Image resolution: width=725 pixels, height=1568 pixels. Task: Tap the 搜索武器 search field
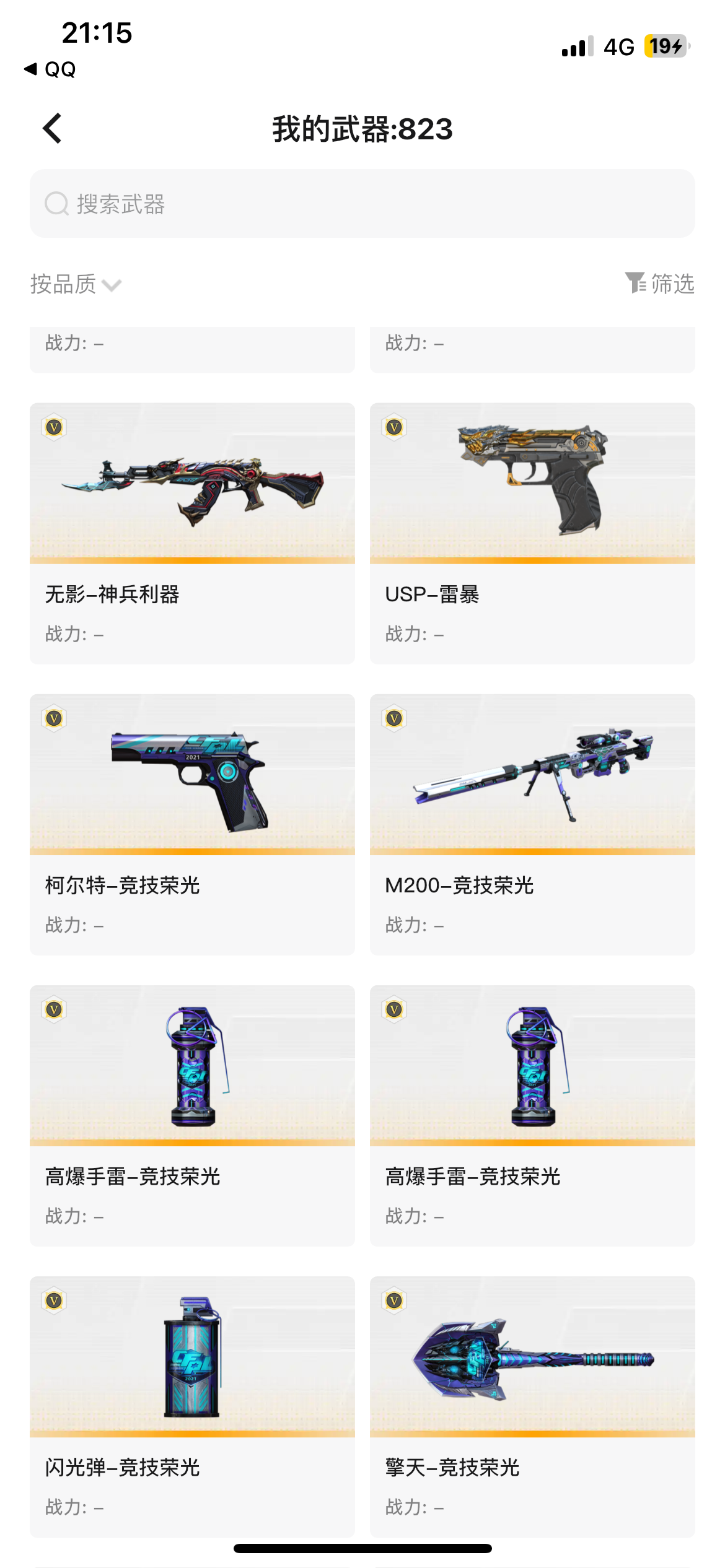(362, 204)
